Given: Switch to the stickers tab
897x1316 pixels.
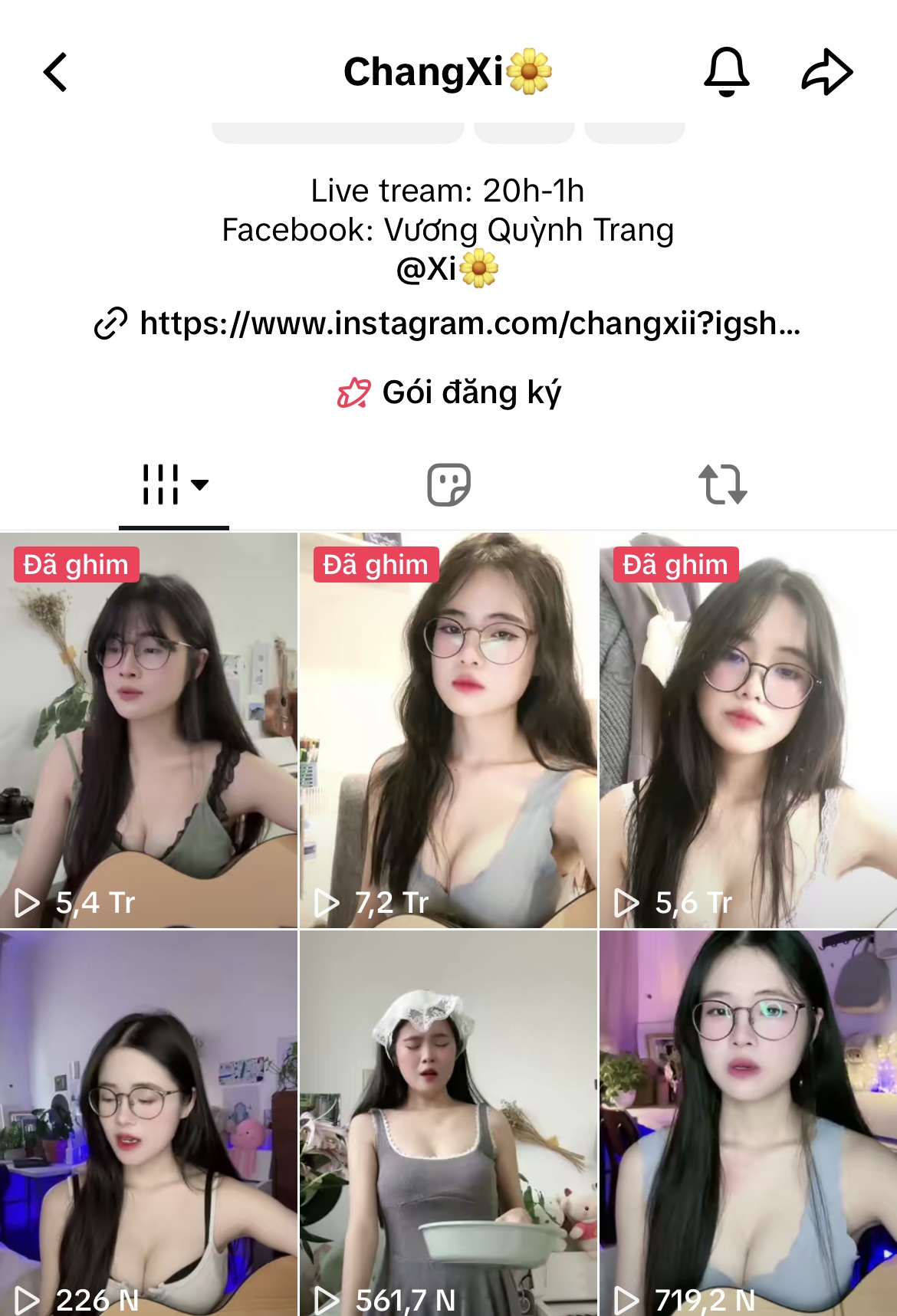Looking at the screenshot, I should [x=449, y=484].
